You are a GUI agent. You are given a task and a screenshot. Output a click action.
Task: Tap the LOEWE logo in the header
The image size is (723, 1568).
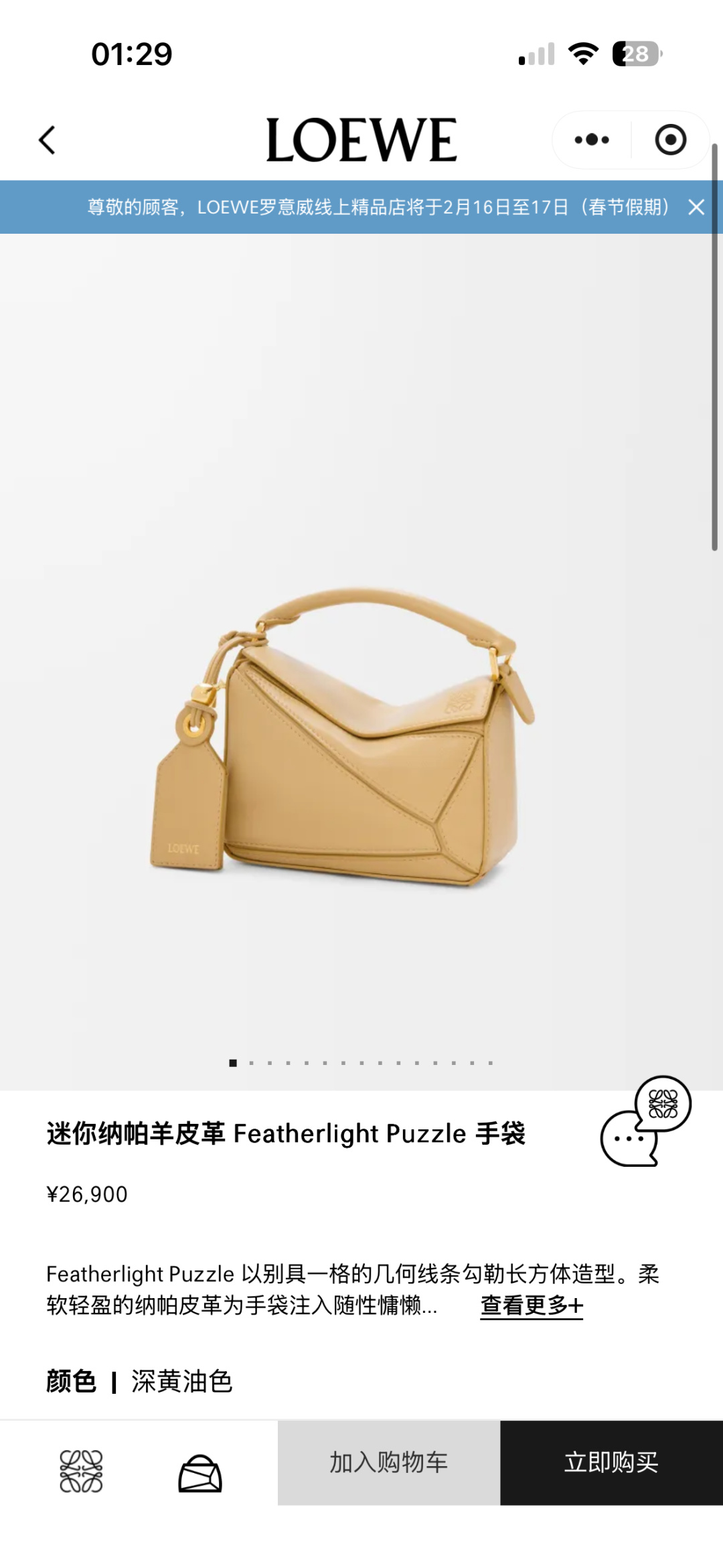click(361, 139)
